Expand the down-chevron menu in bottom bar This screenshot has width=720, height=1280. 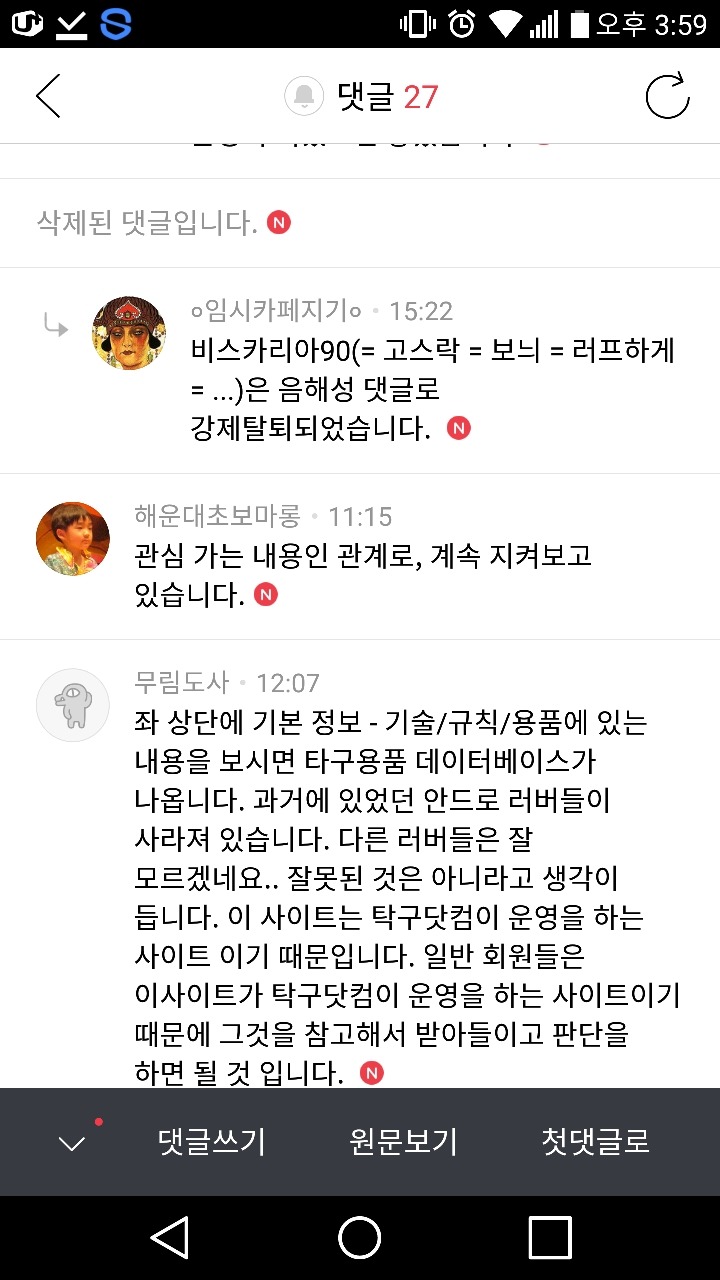(x=72, y=1143)
